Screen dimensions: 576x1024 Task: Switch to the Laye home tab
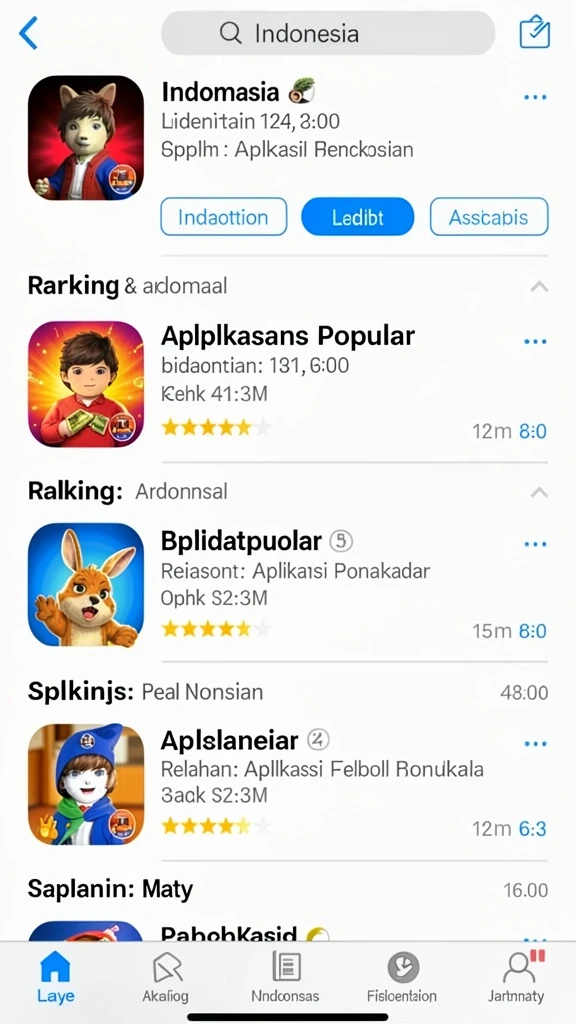click(x=55, y=976)
